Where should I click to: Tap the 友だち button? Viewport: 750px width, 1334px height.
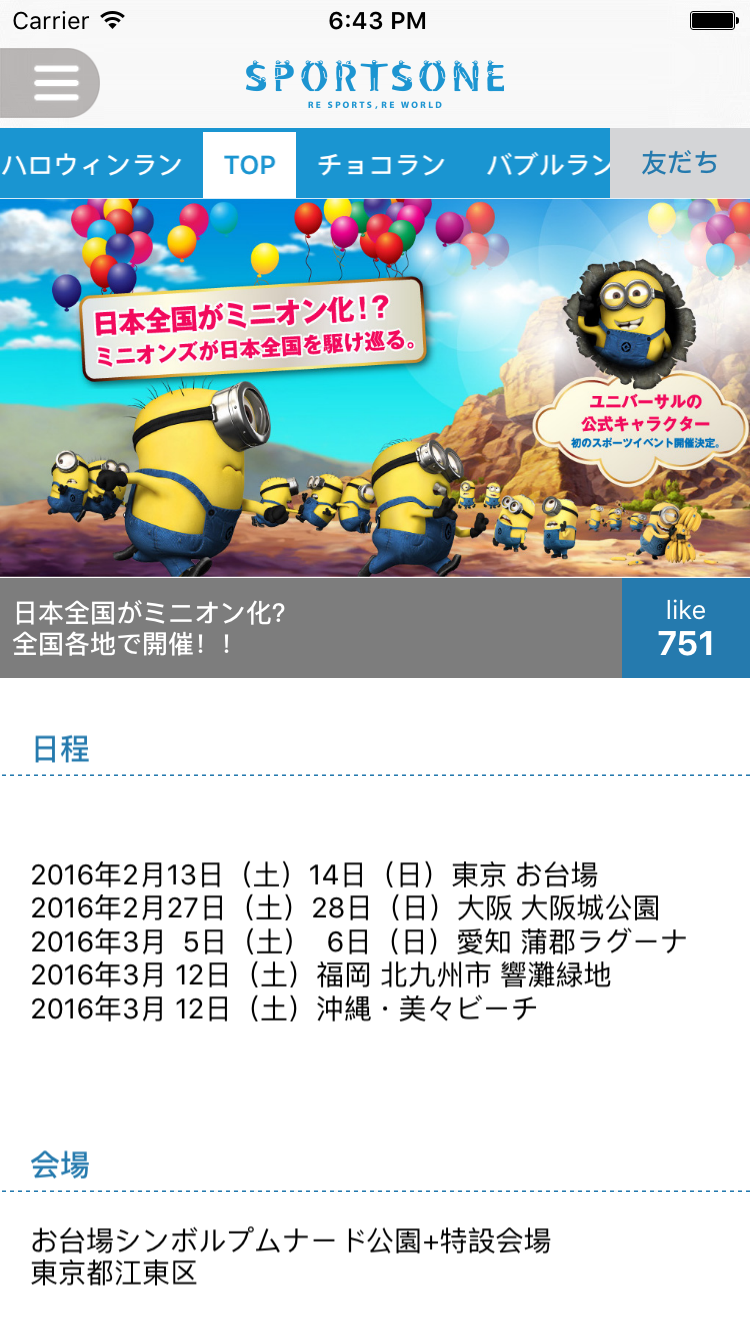coord(680,163)
